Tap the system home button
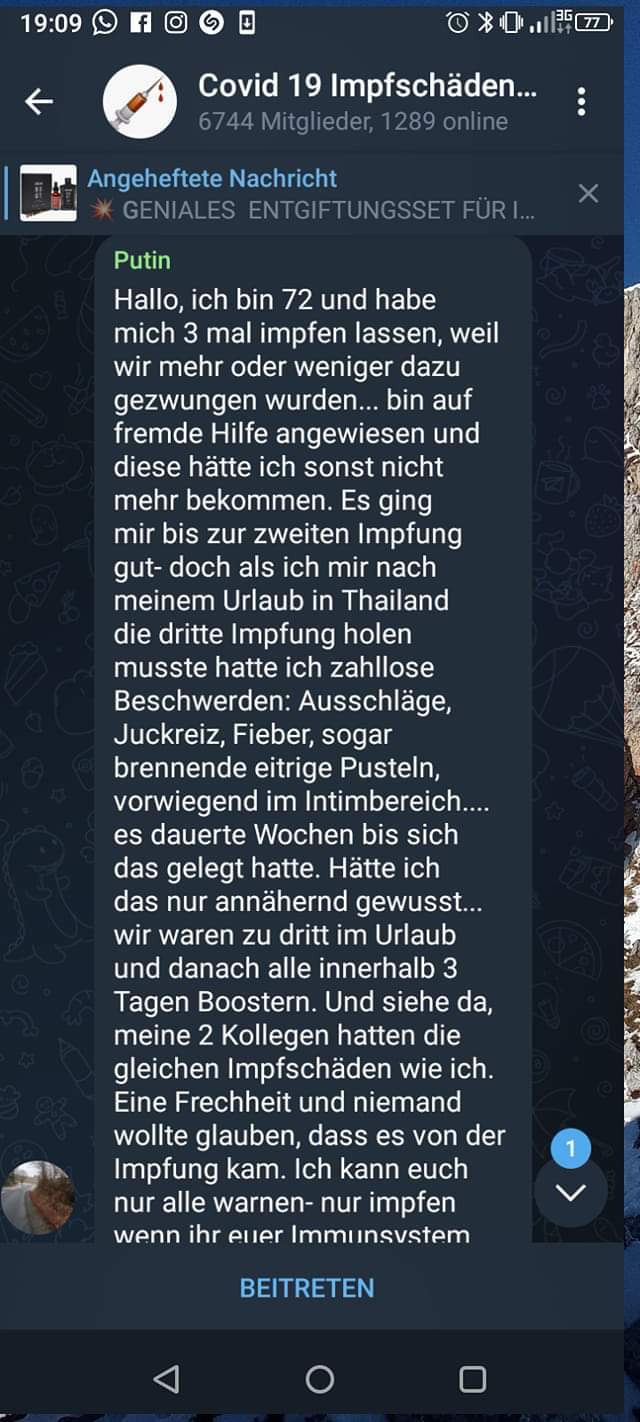640x1422 pixels. click(320, 1380)
